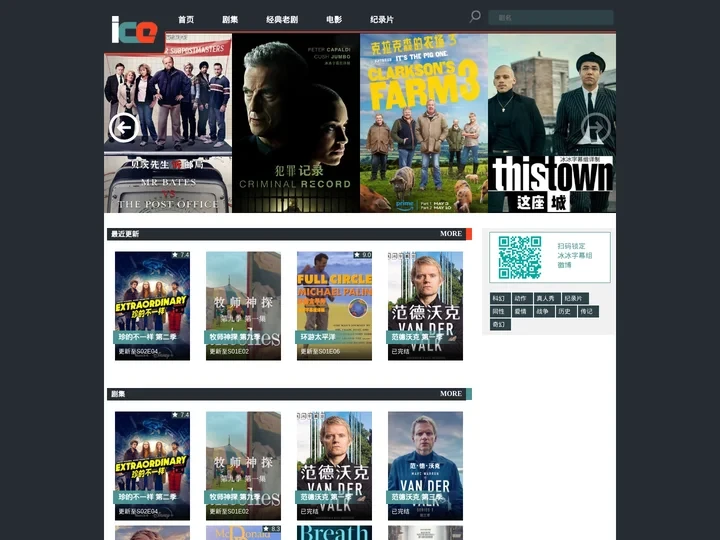
Task: Select the 真人秀 genre tag
Action: pyautogui.click(x=546, y=298)
